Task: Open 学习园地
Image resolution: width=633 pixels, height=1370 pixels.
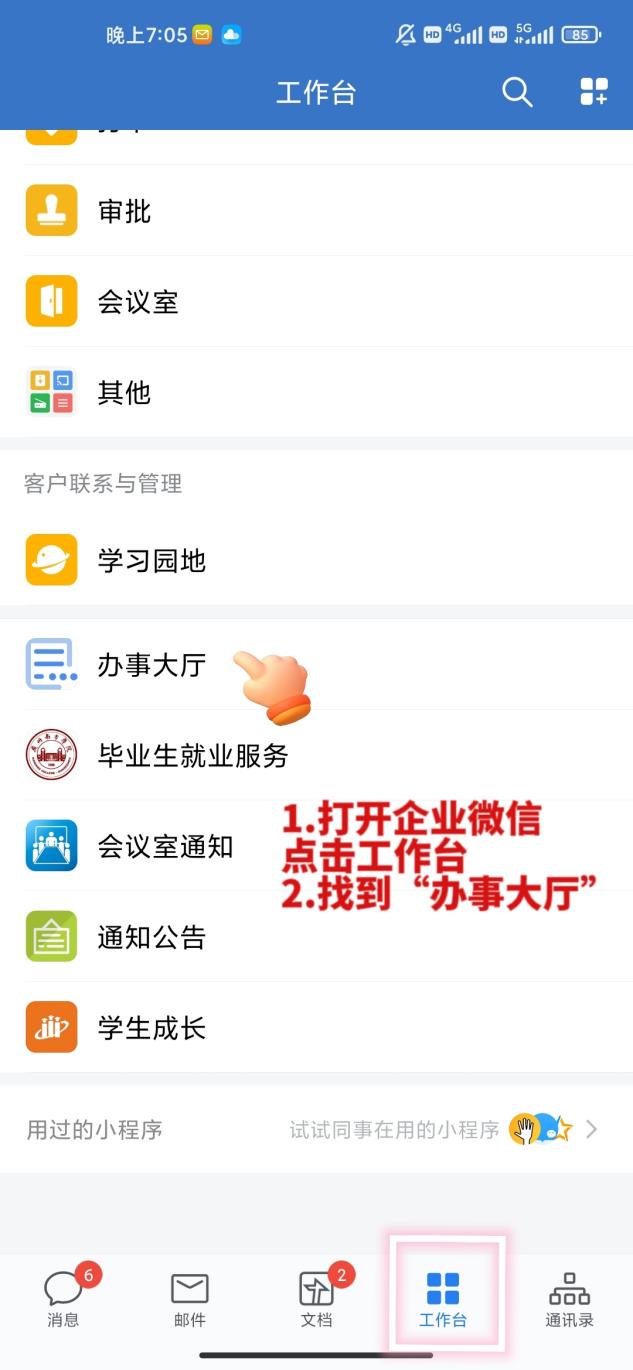Action: point(150,560)
